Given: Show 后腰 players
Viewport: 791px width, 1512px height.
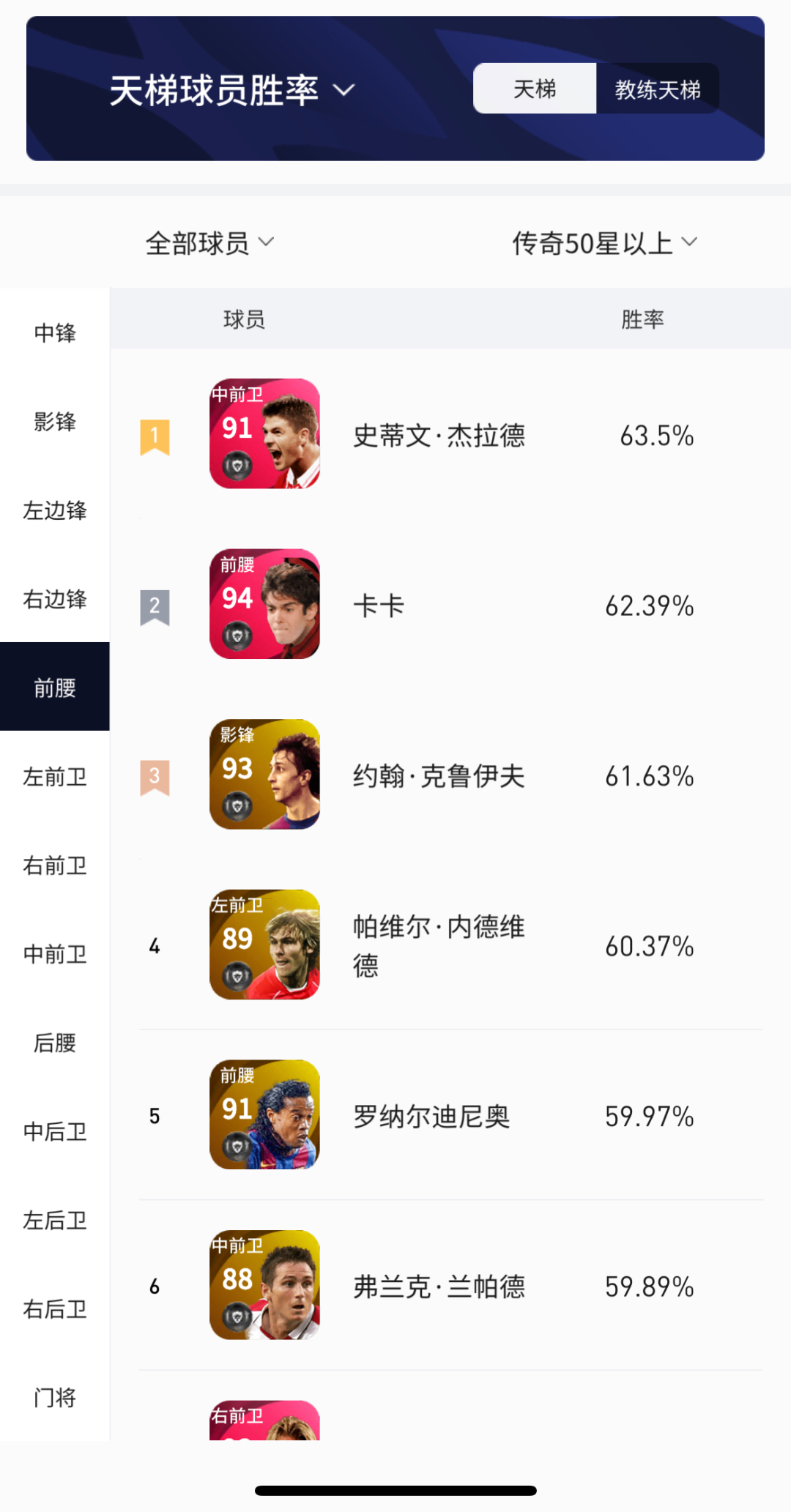Looking at the screenshot, I should point(55,1043).
